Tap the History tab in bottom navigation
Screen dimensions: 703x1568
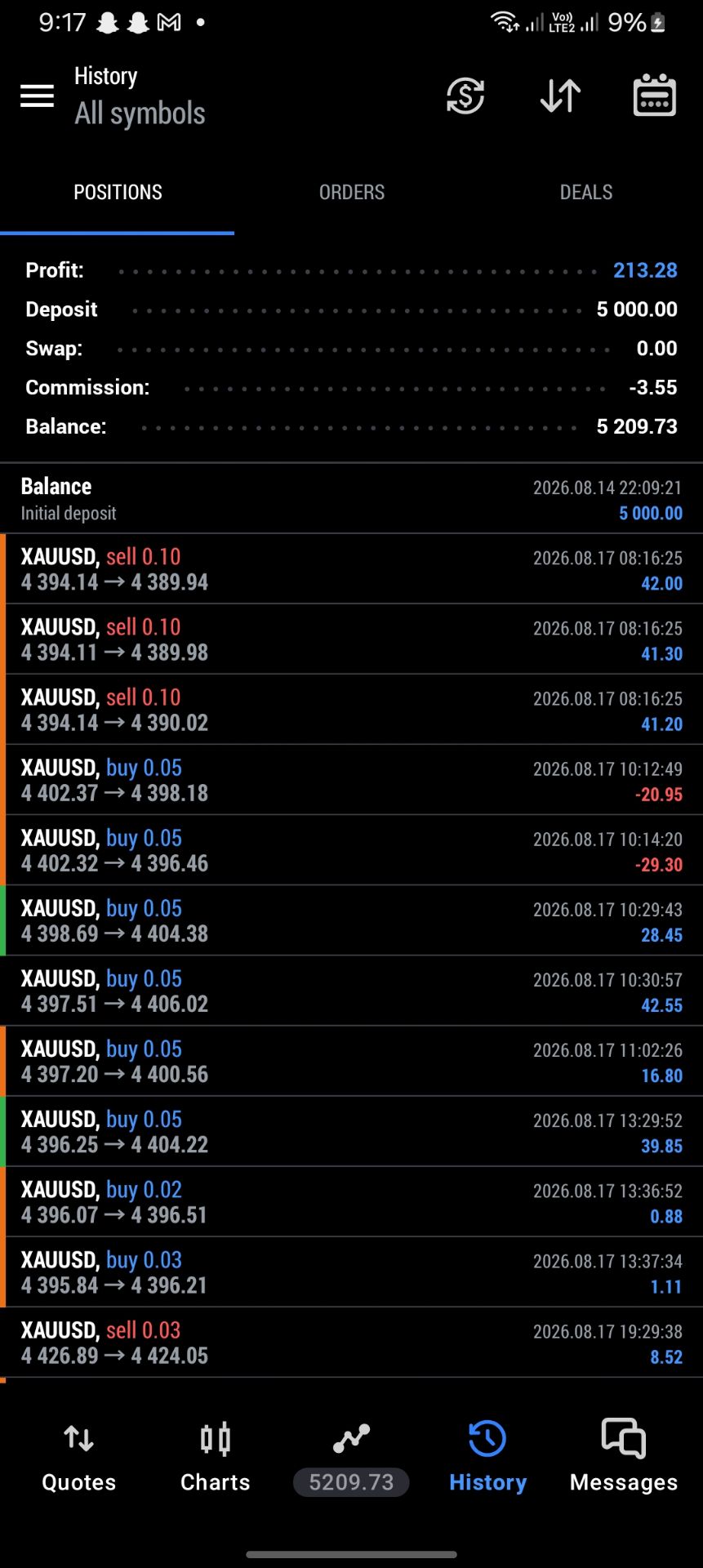tap(487, 1458)
